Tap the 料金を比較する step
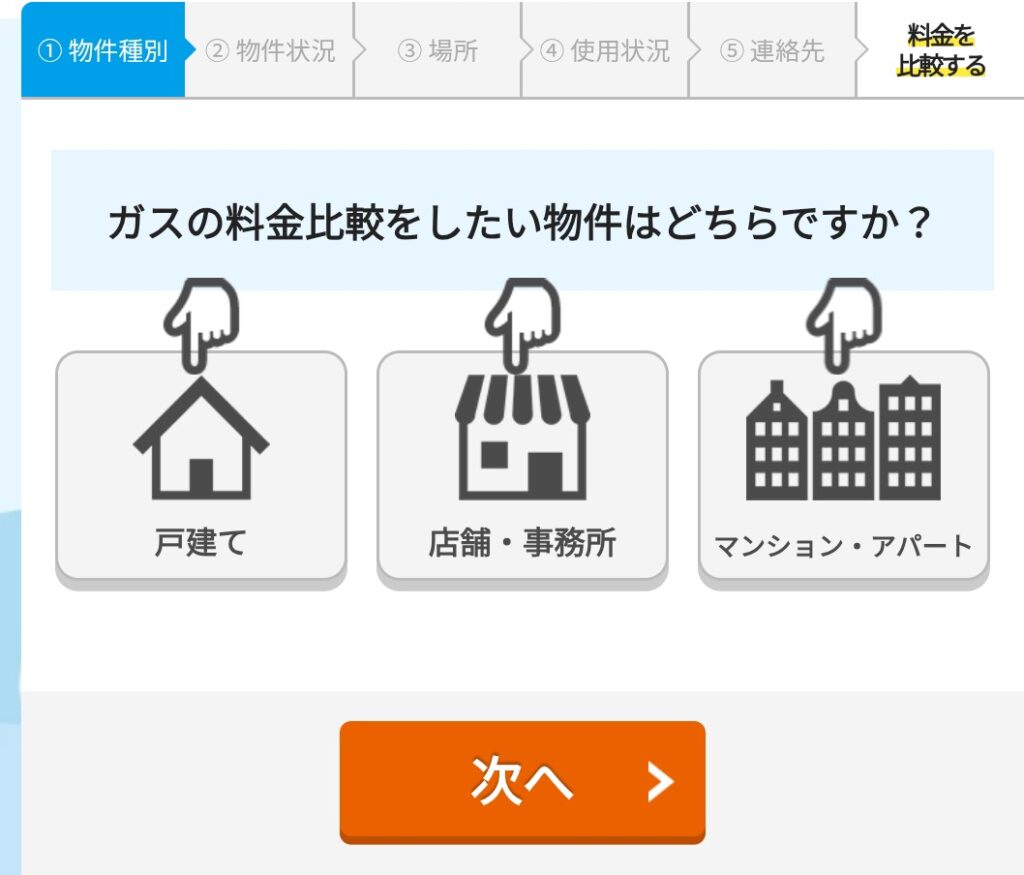 [940, 51]
